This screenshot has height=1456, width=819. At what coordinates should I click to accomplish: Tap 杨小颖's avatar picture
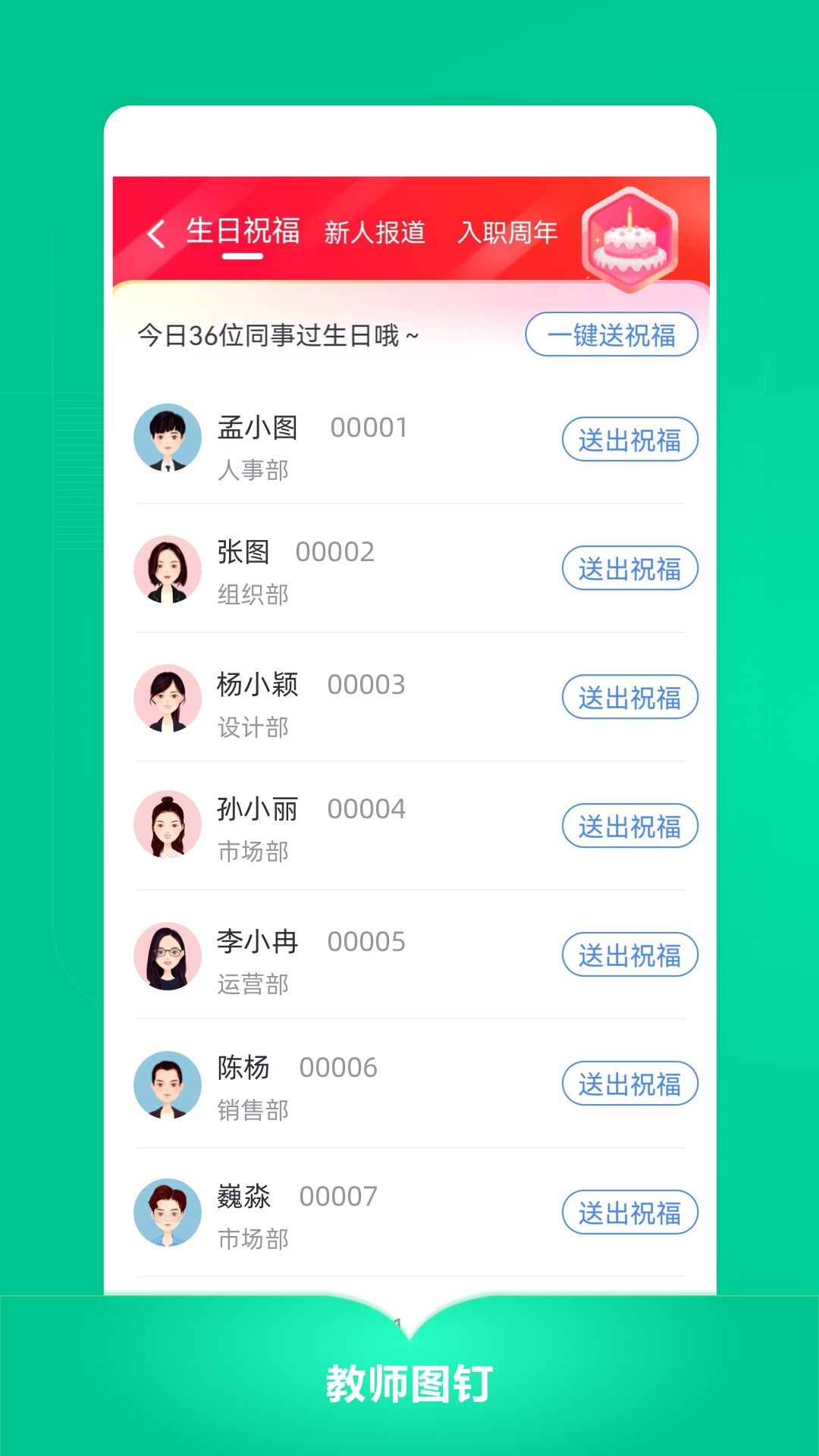tap(168, 696)
